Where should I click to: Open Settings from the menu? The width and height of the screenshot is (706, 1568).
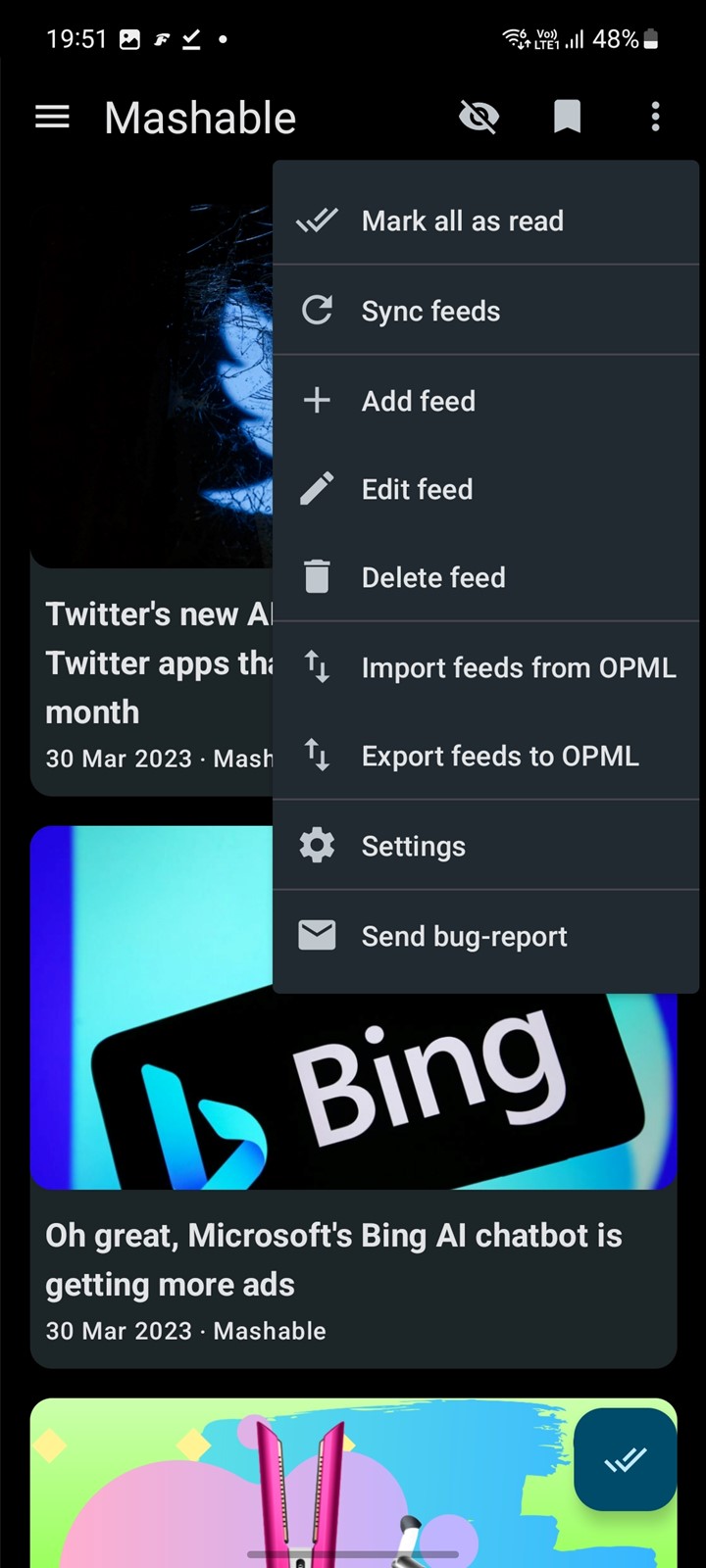[486, 846]
